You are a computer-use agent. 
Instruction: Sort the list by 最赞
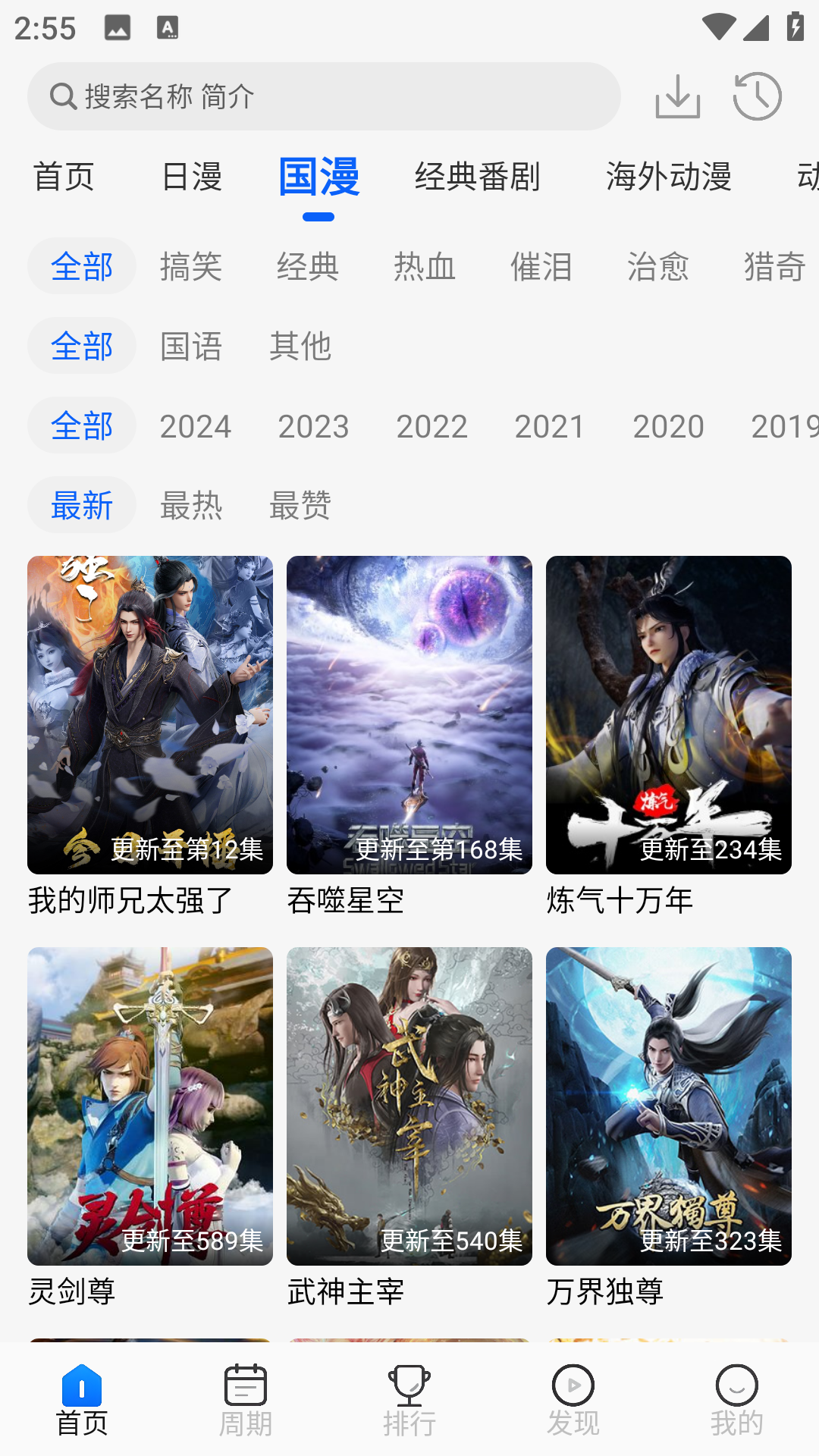(300, 505)
